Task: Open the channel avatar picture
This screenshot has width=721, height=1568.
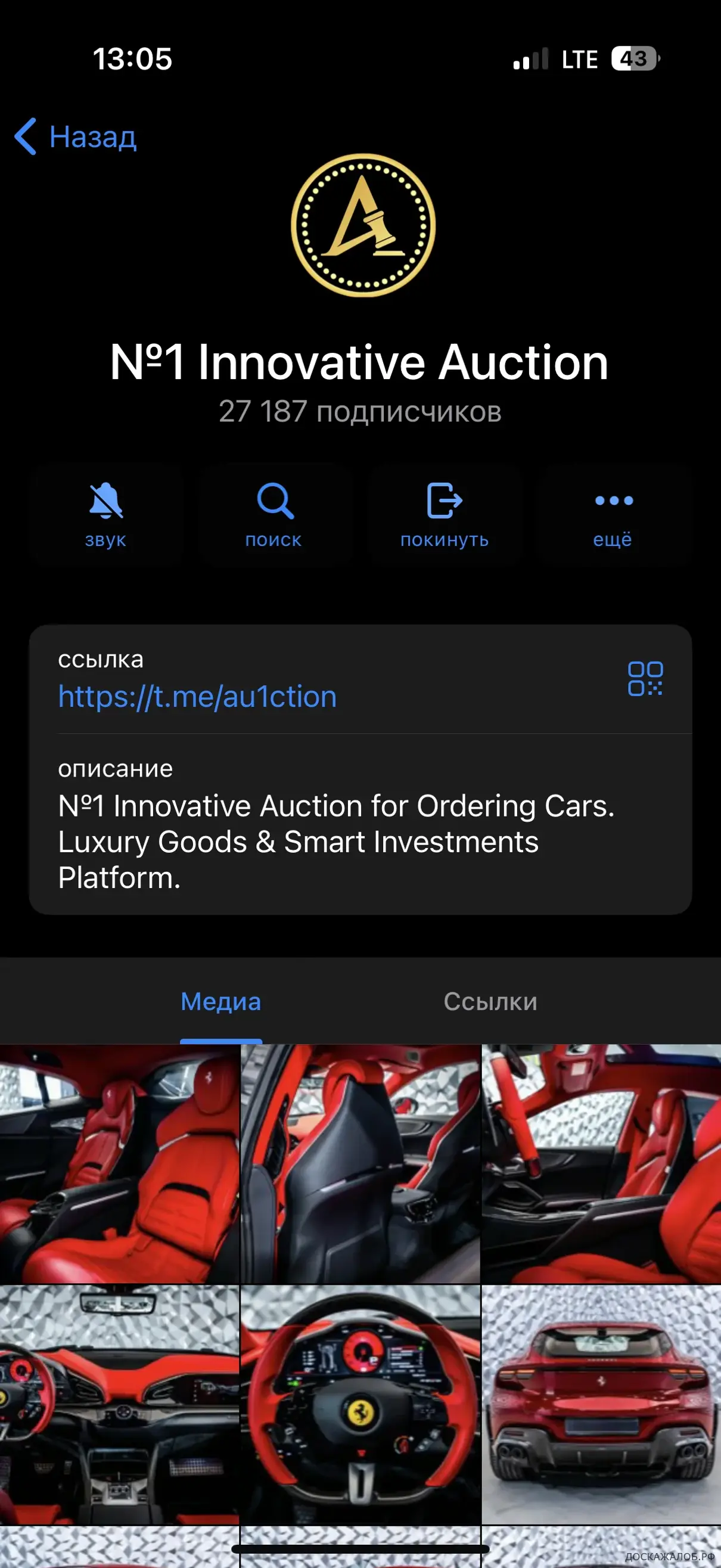Action: point(363,225)
